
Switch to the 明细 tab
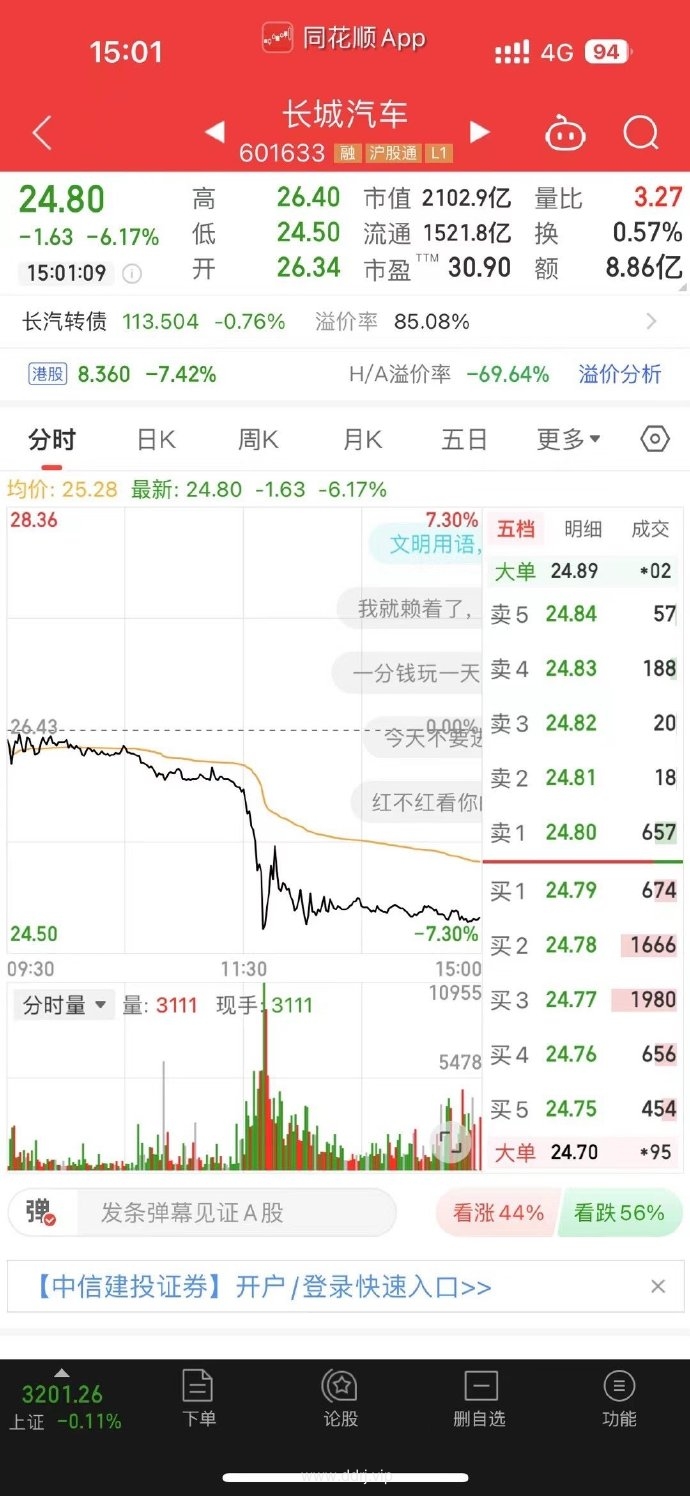coord(583,530)
